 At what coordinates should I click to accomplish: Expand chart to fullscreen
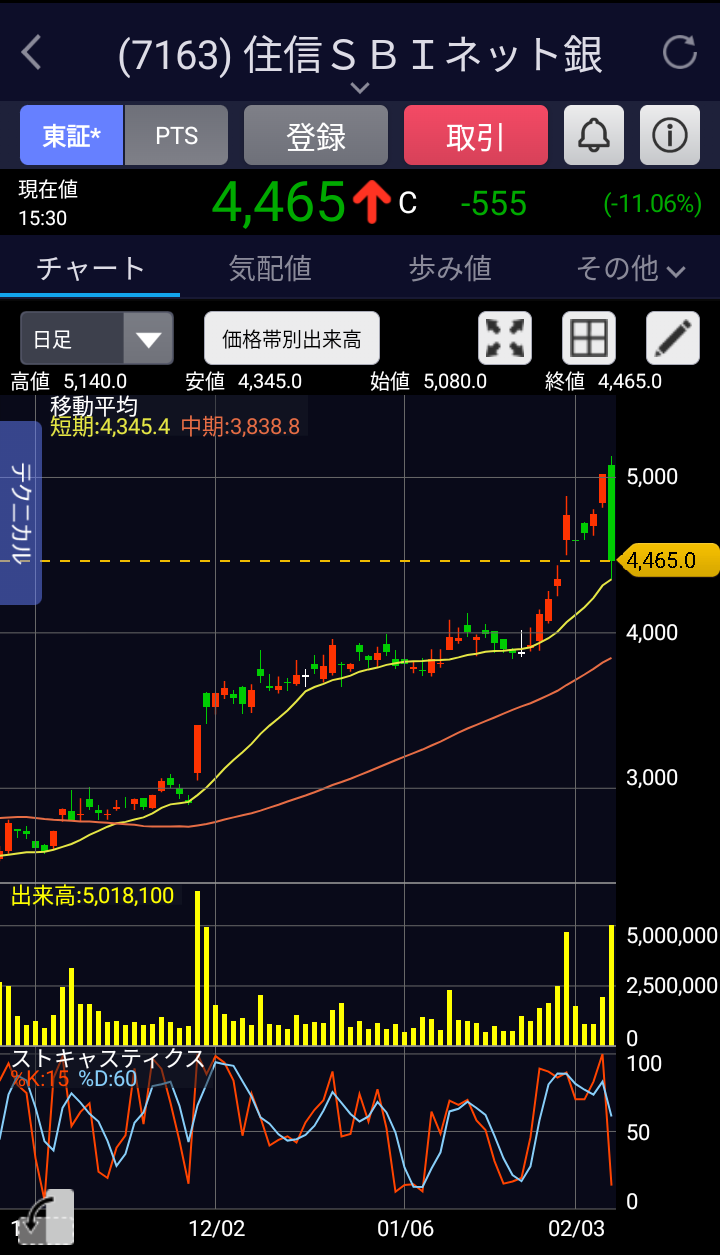(x=505, y=338)
